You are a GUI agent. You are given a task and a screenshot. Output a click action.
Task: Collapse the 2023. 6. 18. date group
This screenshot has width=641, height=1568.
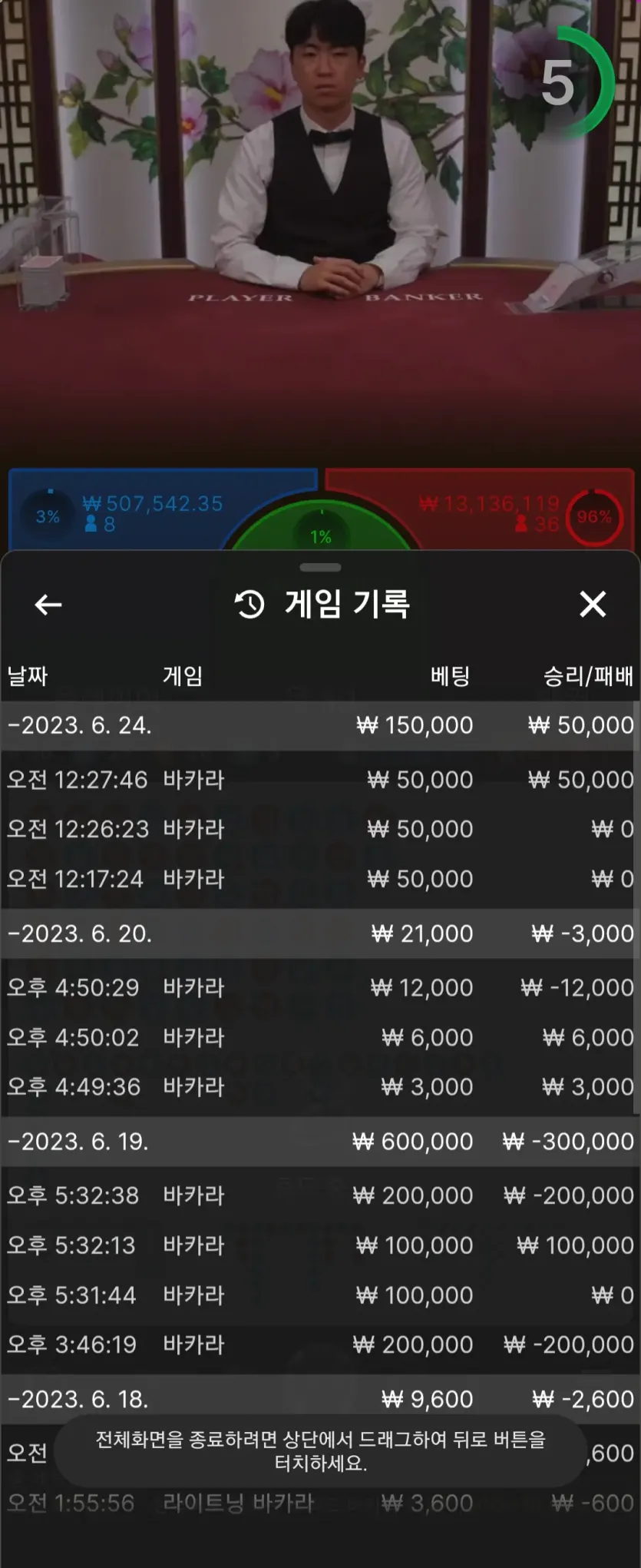click(x=320, y=1399)
